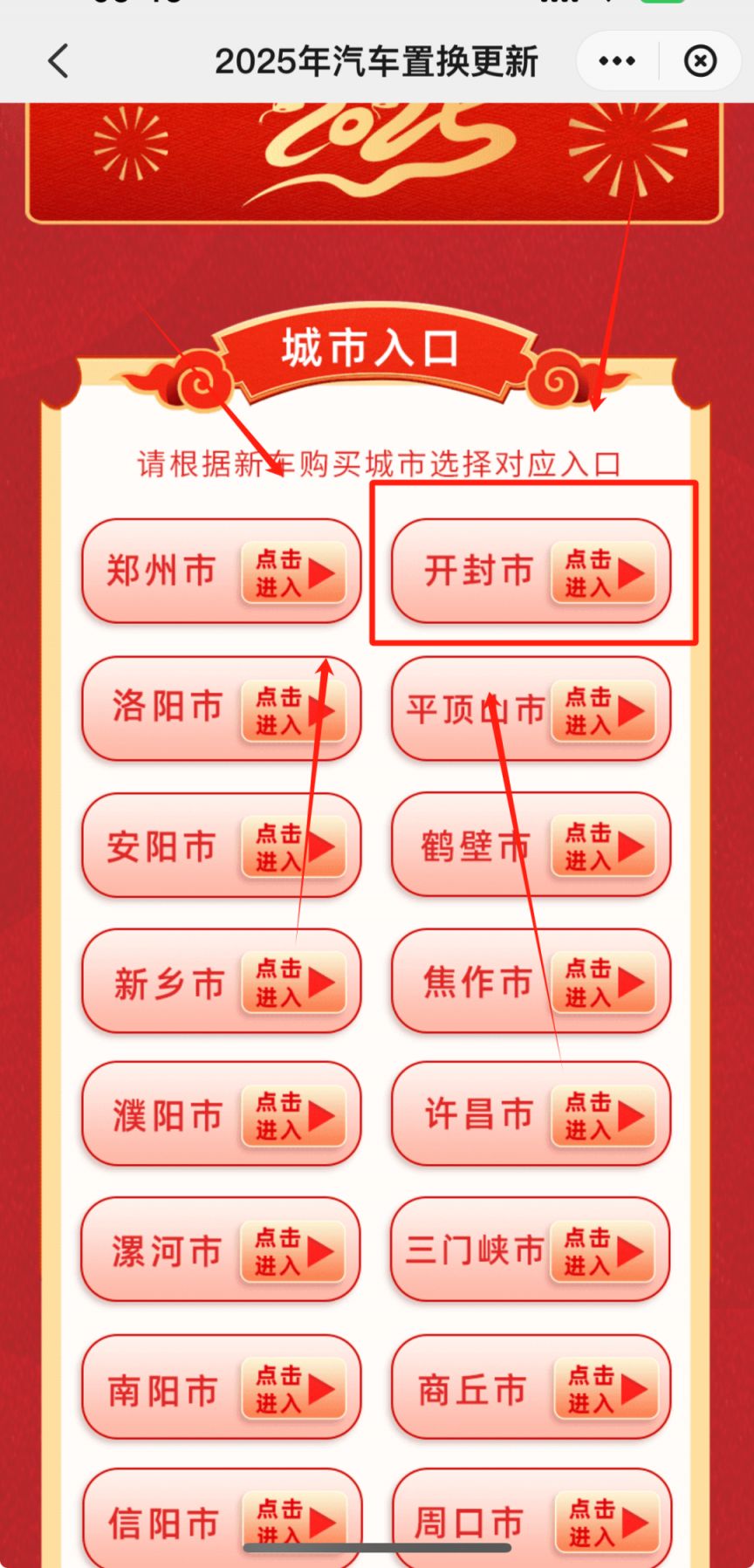Select the 开封市 entrance button

pos(531,572)
